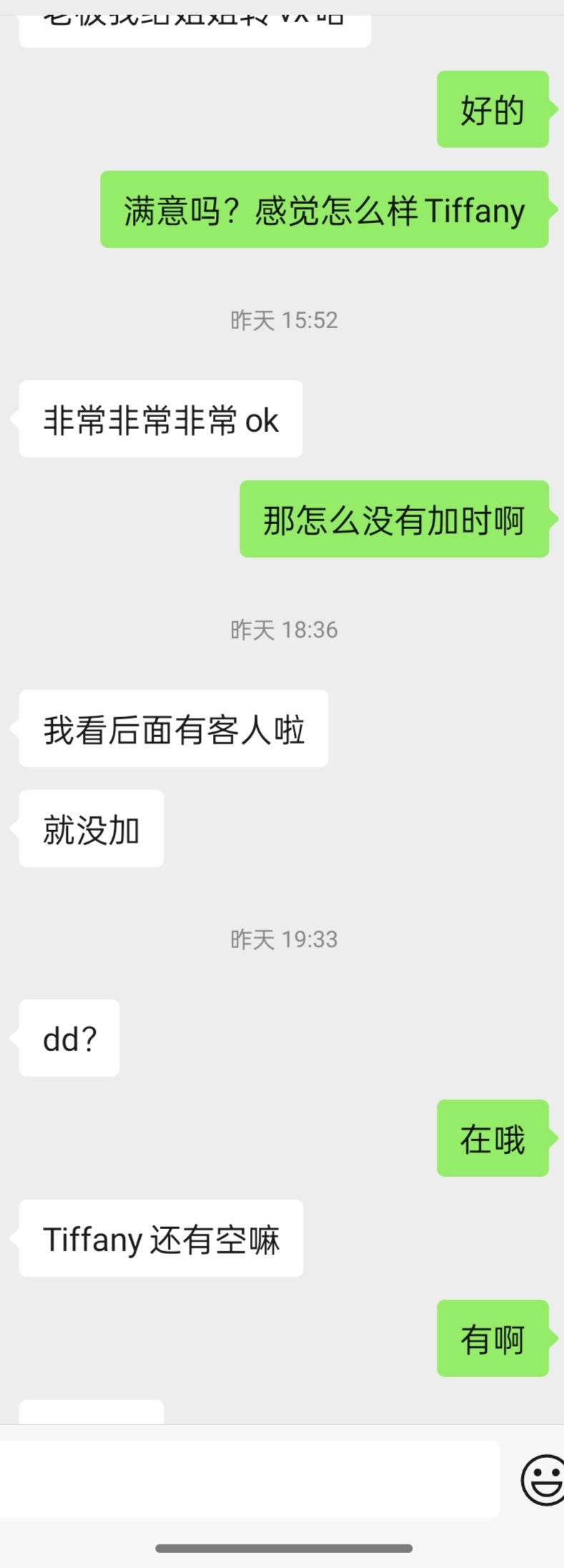Open the emoji picker

tap(543, 1480)
